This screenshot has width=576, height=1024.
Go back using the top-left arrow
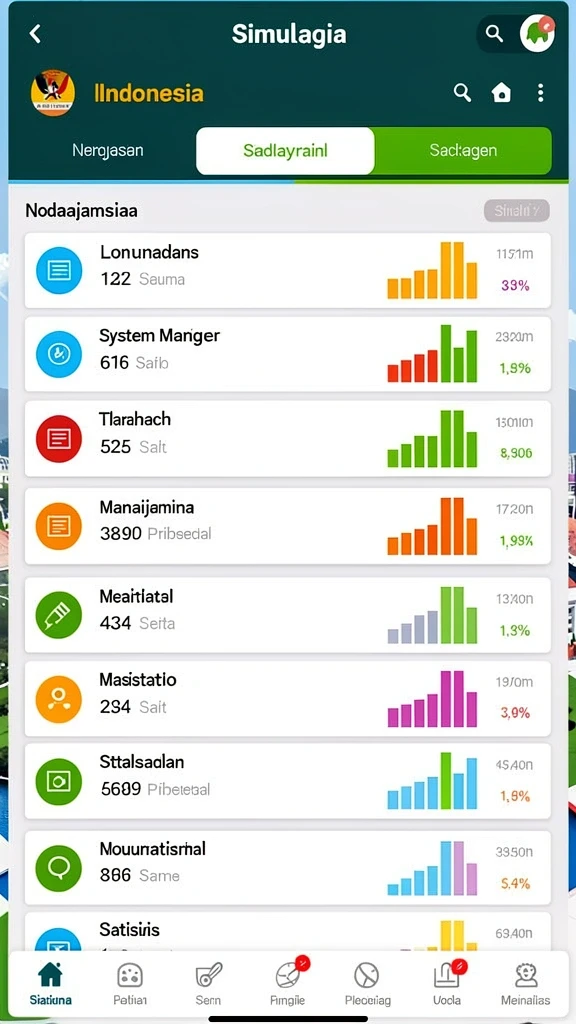[35, 34]
